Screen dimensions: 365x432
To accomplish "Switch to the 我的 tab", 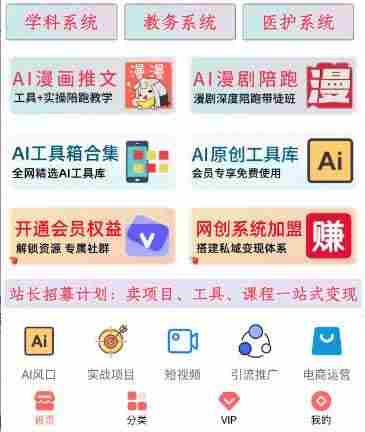I will [321, 409].
